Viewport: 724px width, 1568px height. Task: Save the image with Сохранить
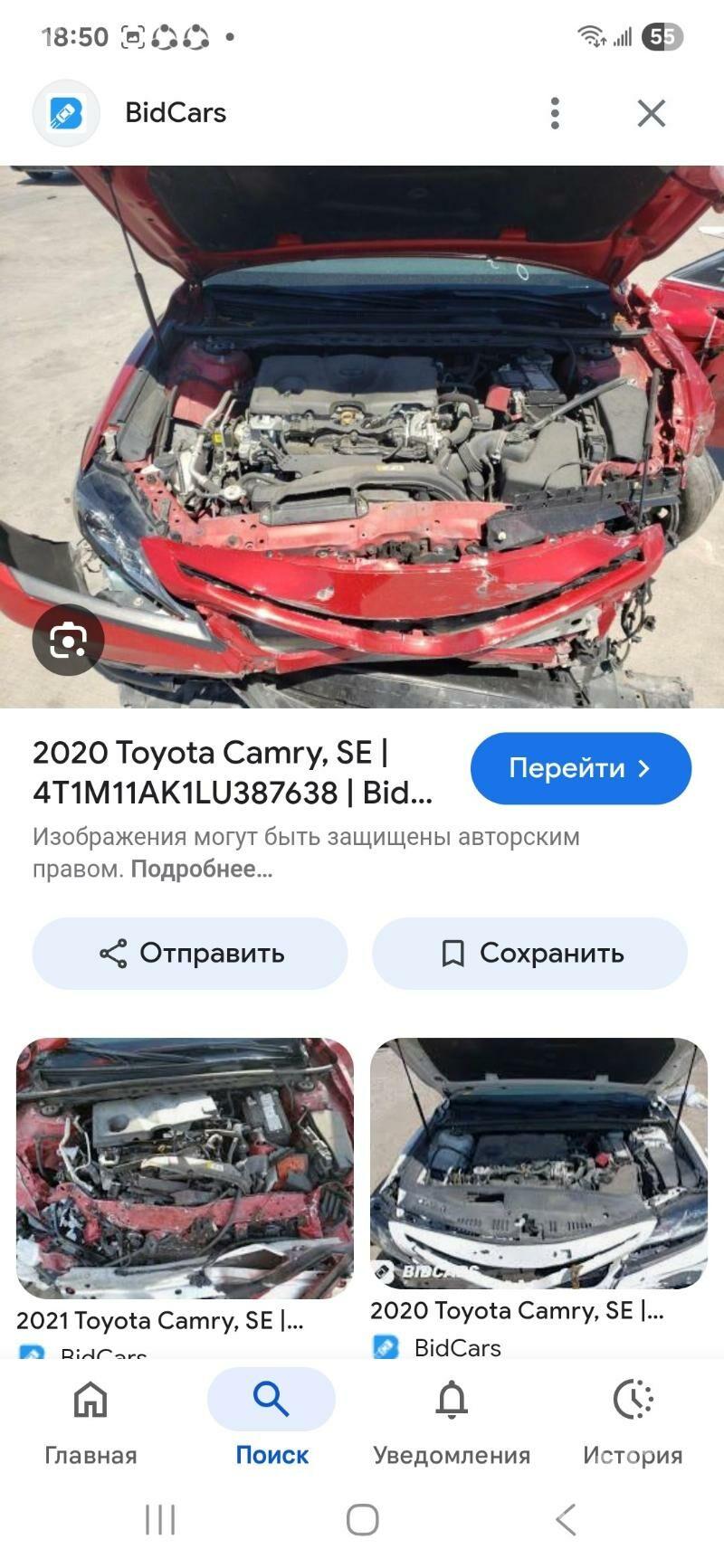coord(530,953)
